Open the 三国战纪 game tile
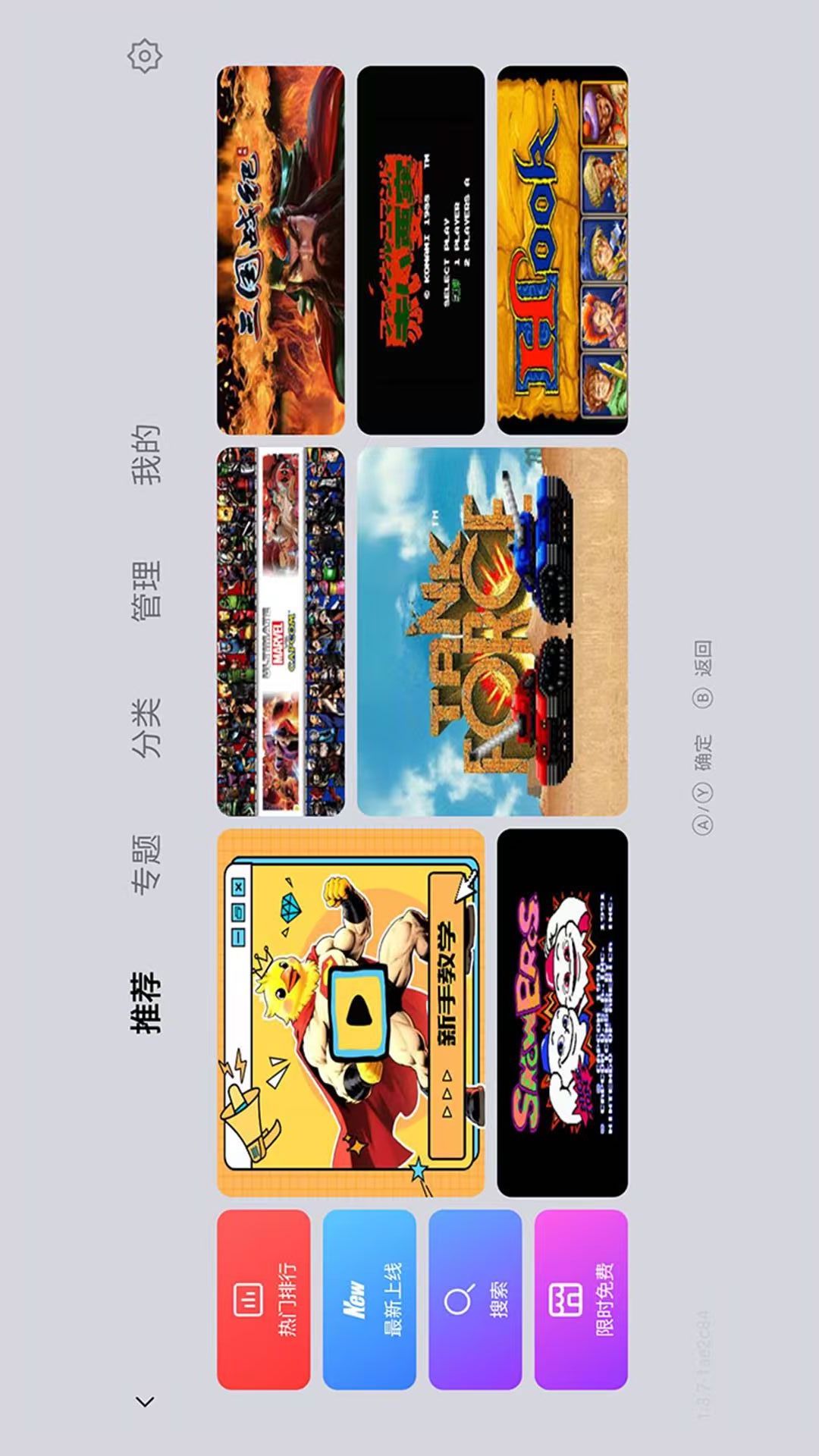 click(x=281, y=250)
